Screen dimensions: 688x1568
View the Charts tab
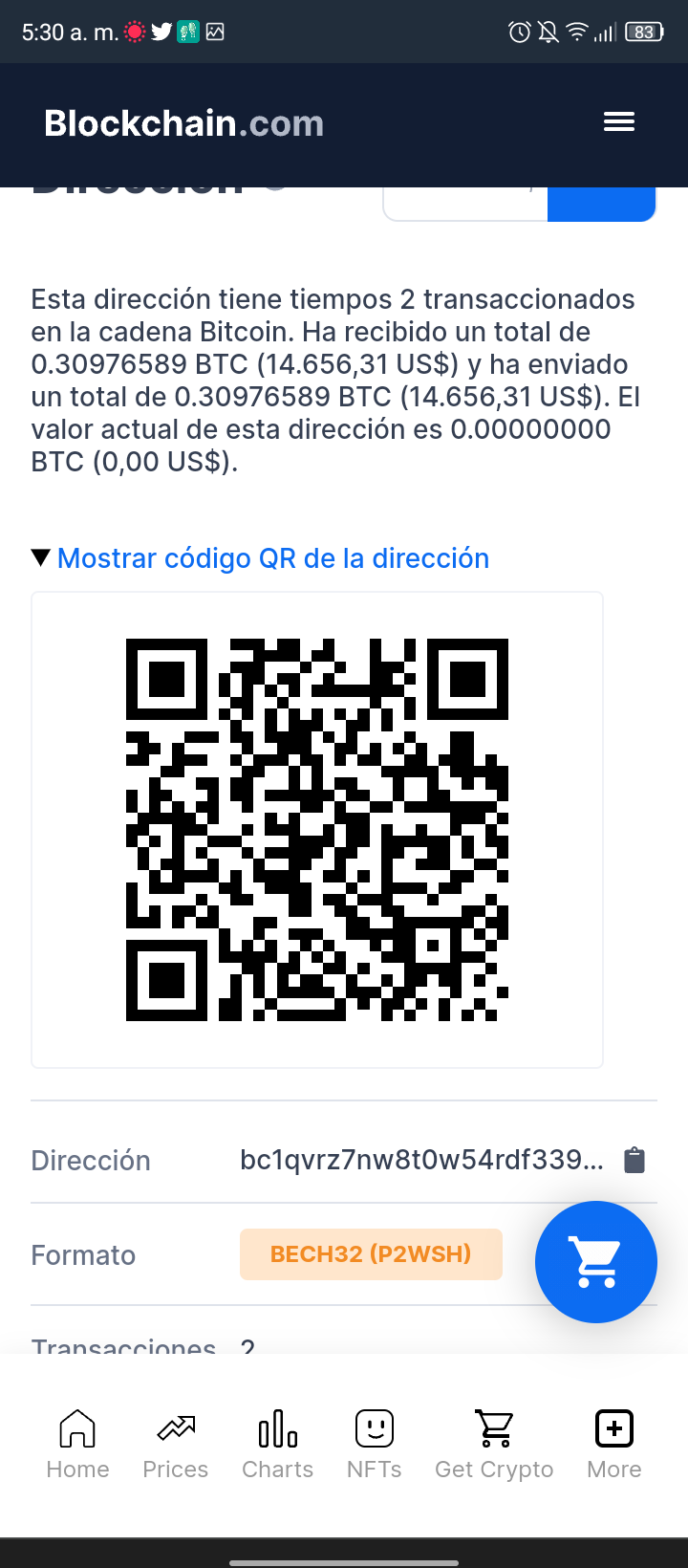click(x=277, y=1444)
